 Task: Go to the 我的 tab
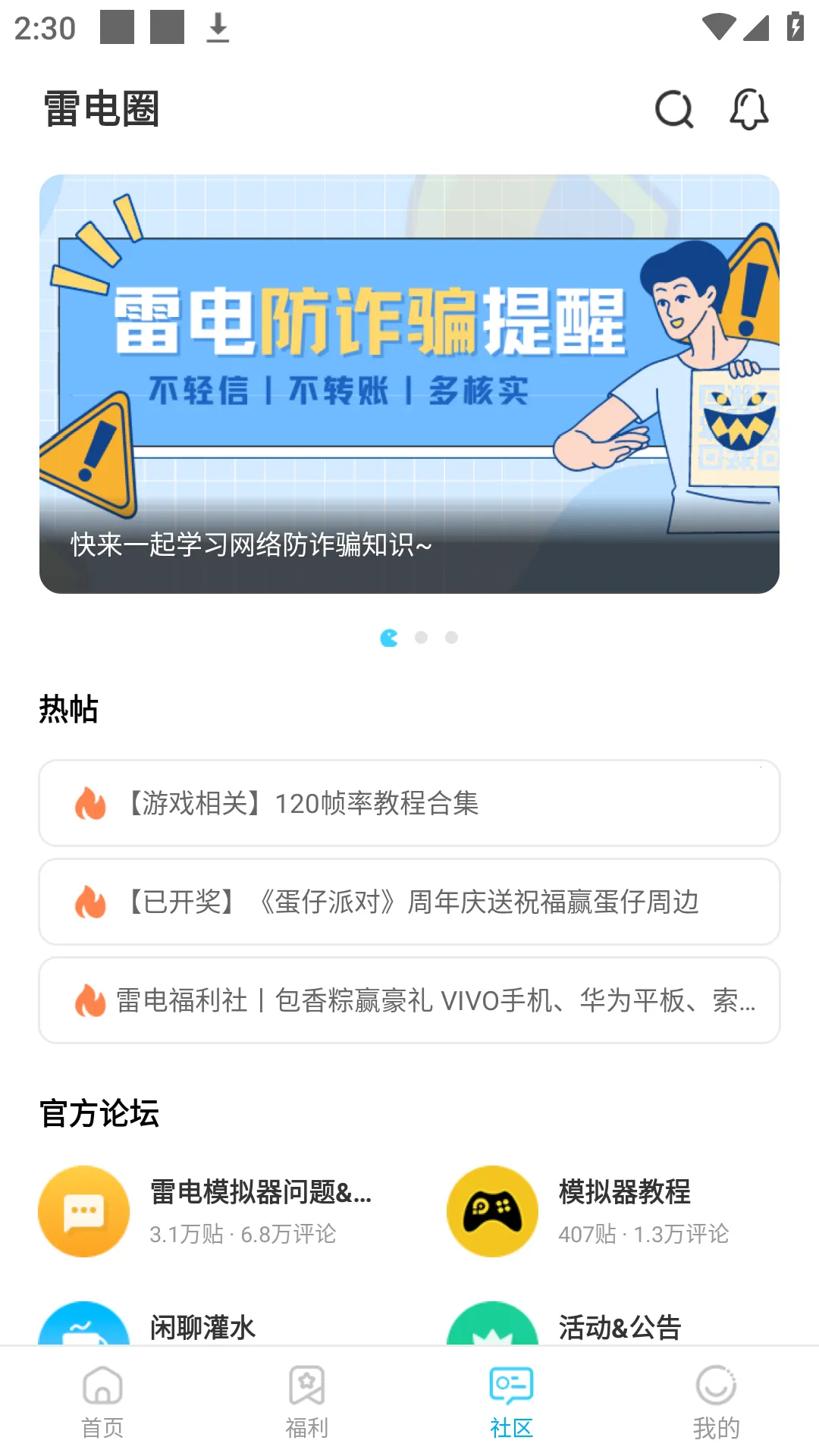click(x=716, y=1401)
